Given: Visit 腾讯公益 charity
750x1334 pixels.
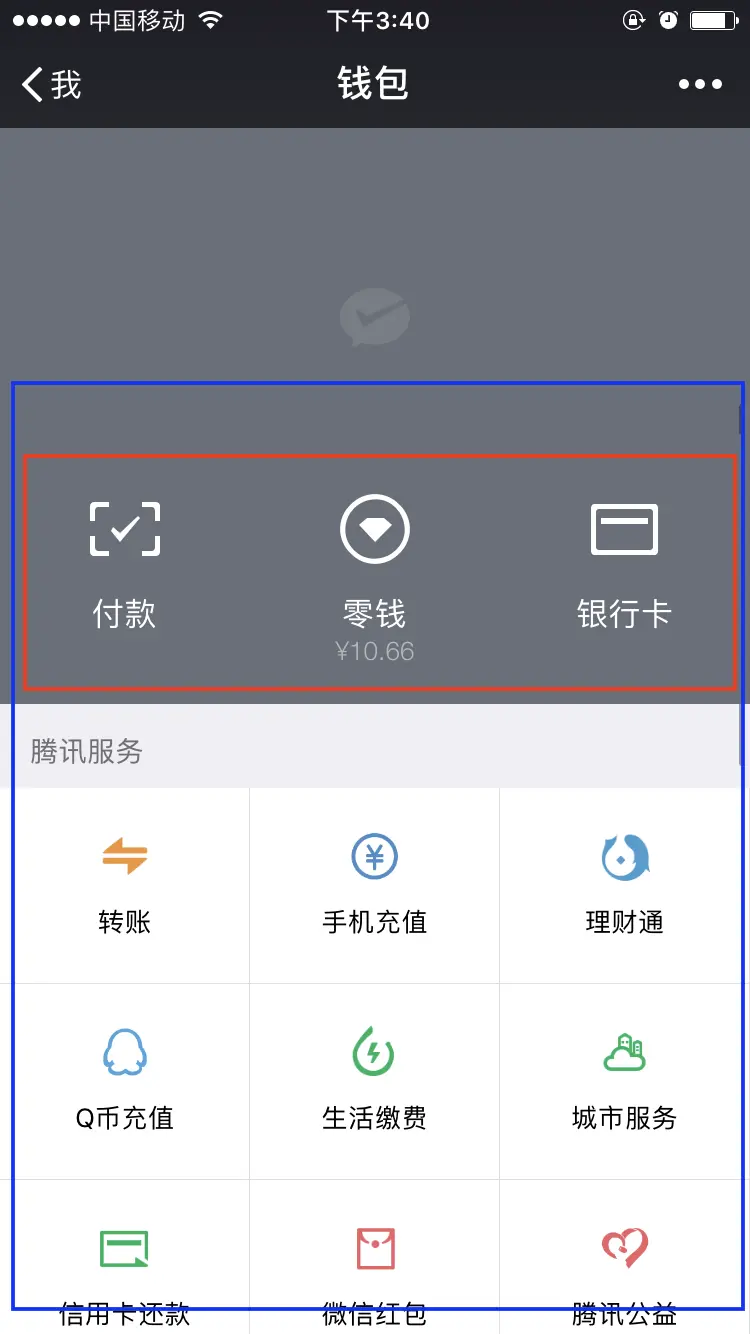Looking at the screenshot, I should tap(624, 1270).
